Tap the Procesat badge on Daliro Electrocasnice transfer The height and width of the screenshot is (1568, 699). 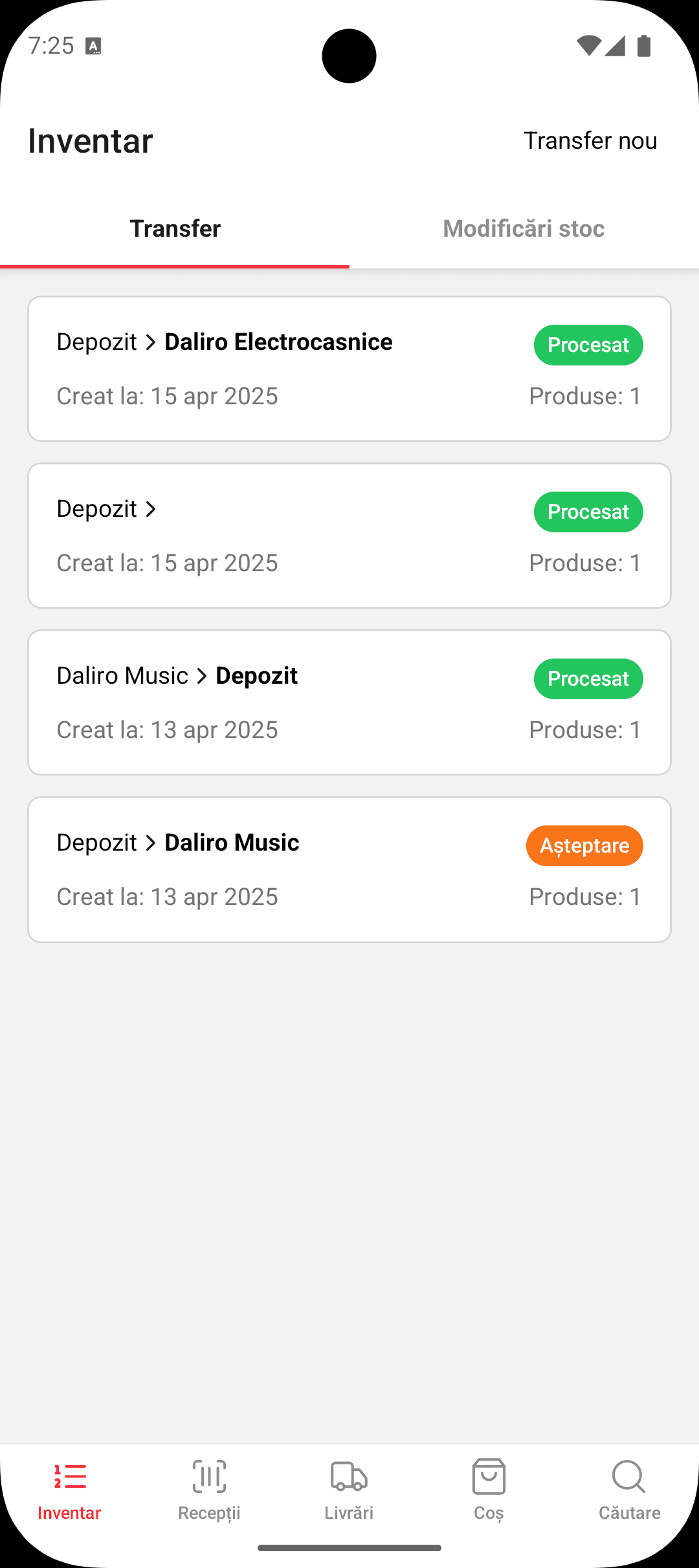(588, 345)
